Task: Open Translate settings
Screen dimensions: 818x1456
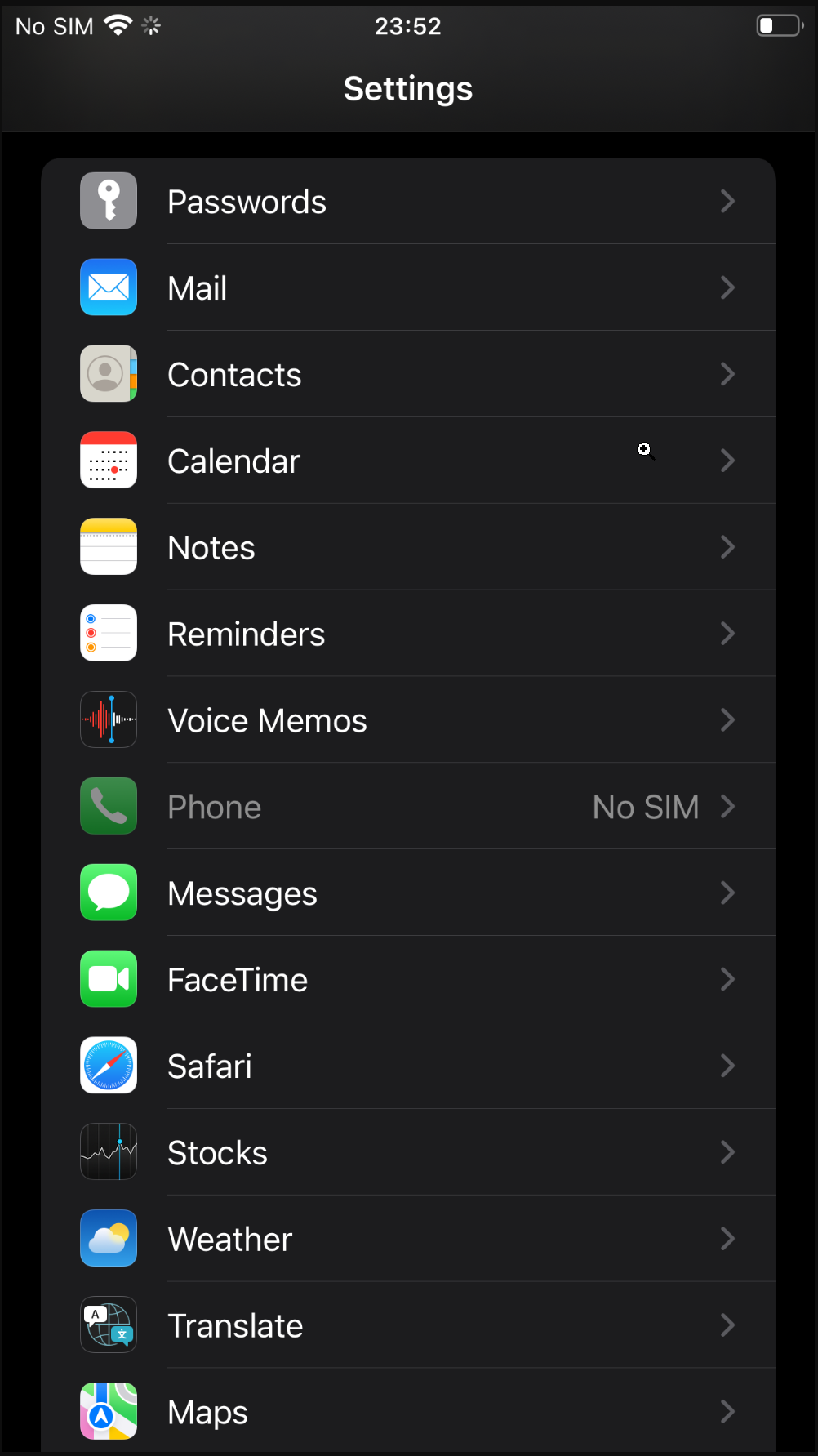Action: (408, 1326)
